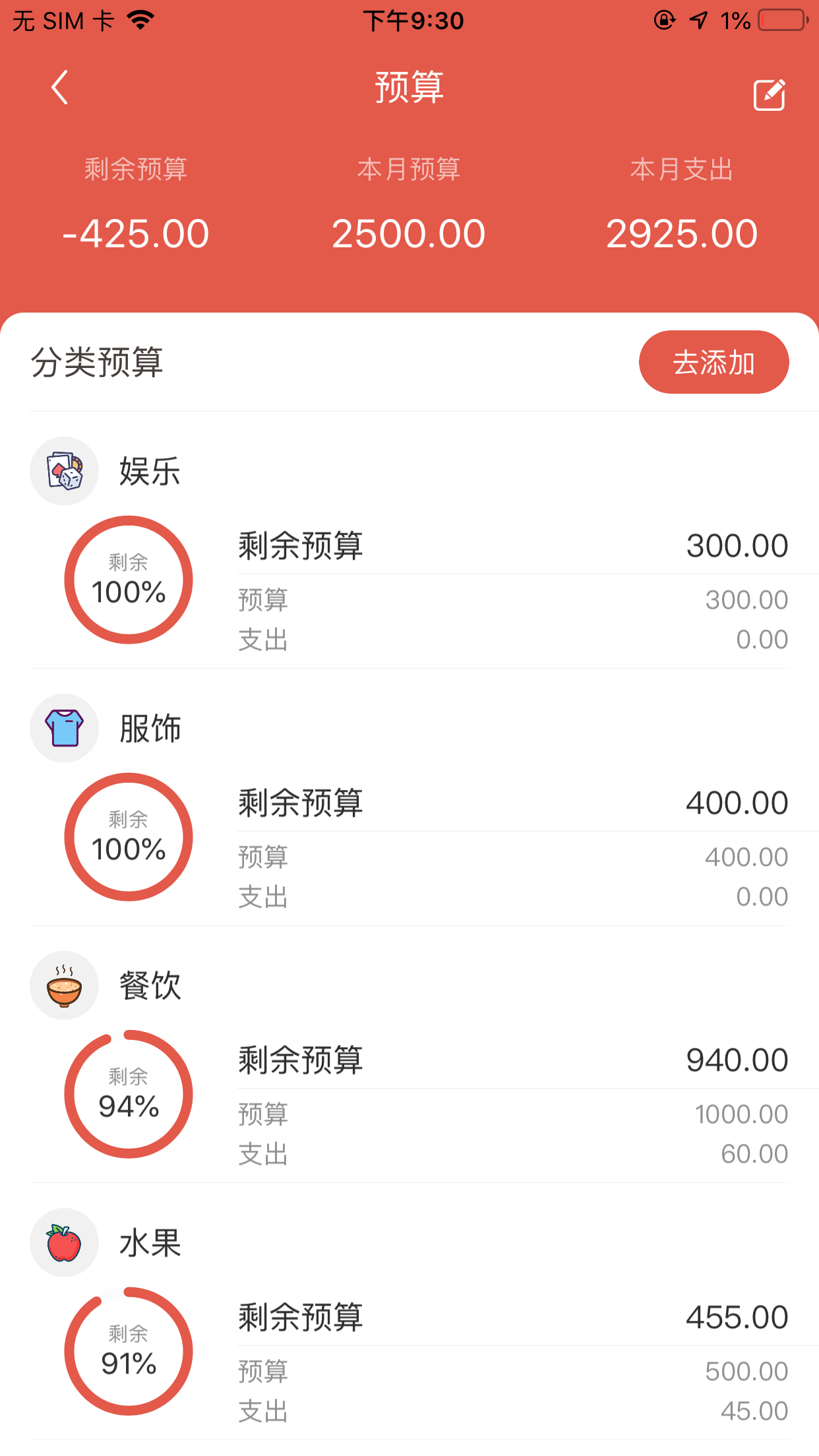Screen dimensions: 819x1456
Task: Click the 水果 category row
Action: tap(150, 1242)
